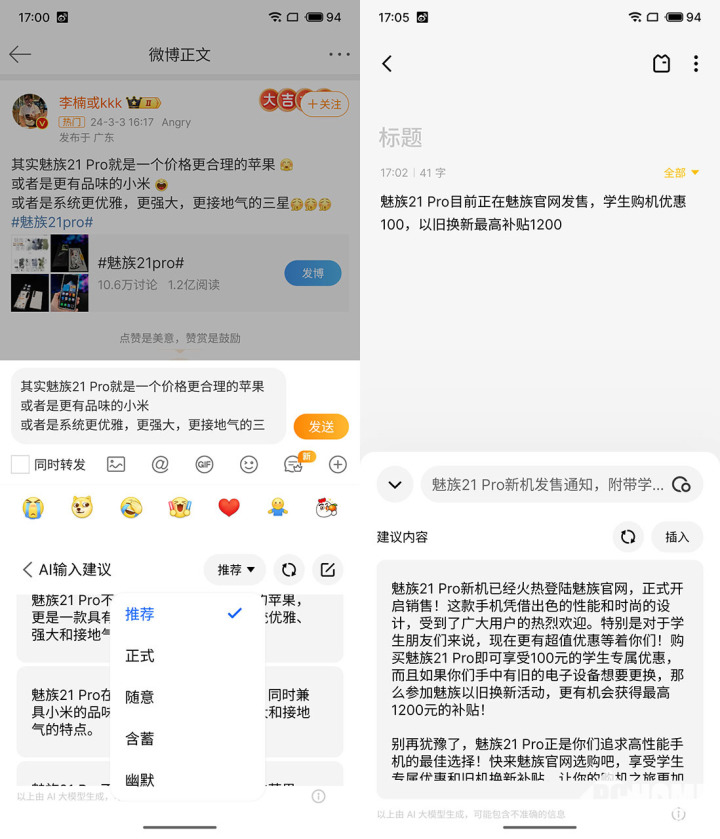This screenshot has width=720, height=839.
Task: Close the AI输入建议 panel via its back chevron
Action: 27,569
